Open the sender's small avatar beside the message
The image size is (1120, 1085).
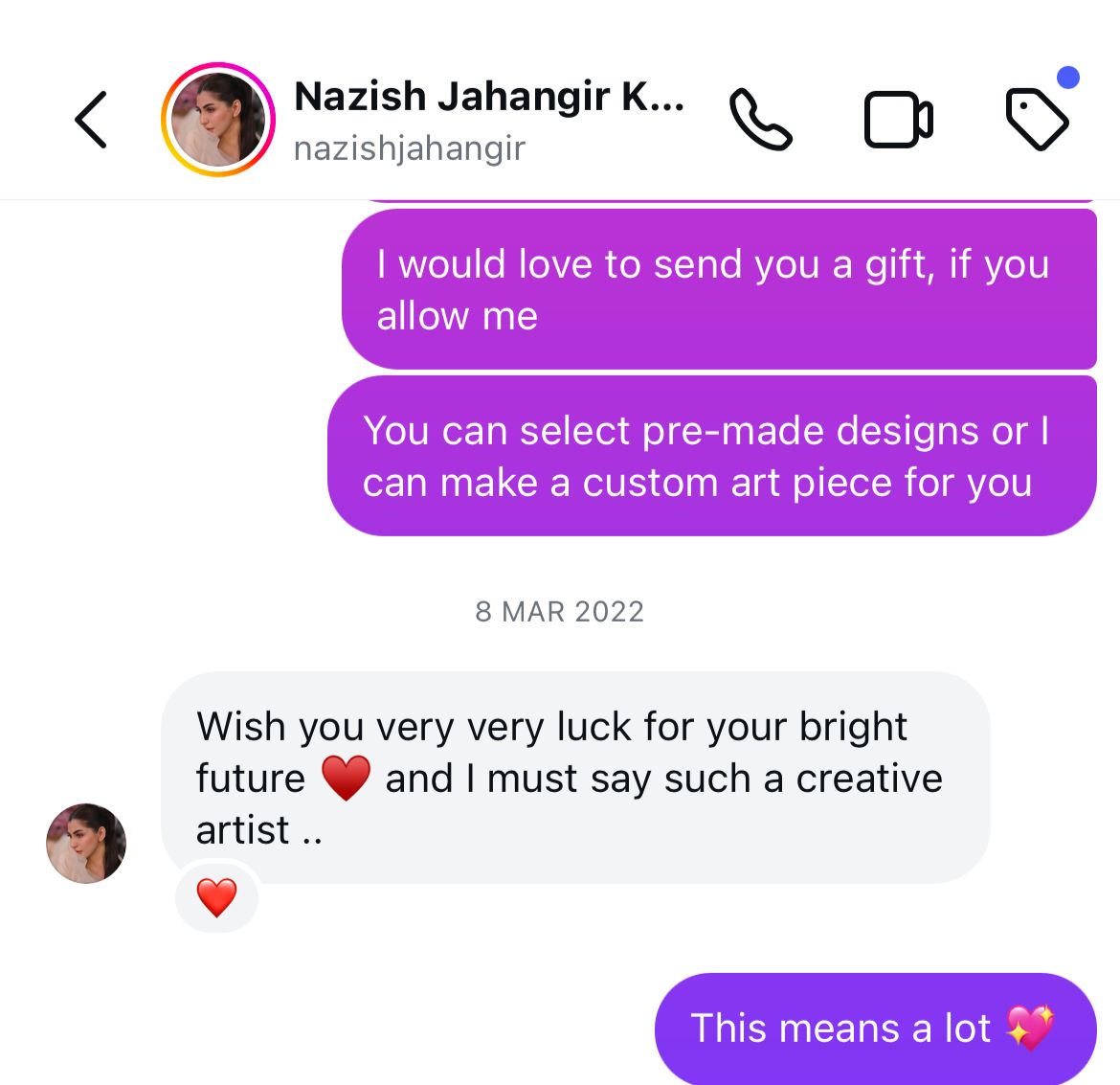tap(86, 843)
